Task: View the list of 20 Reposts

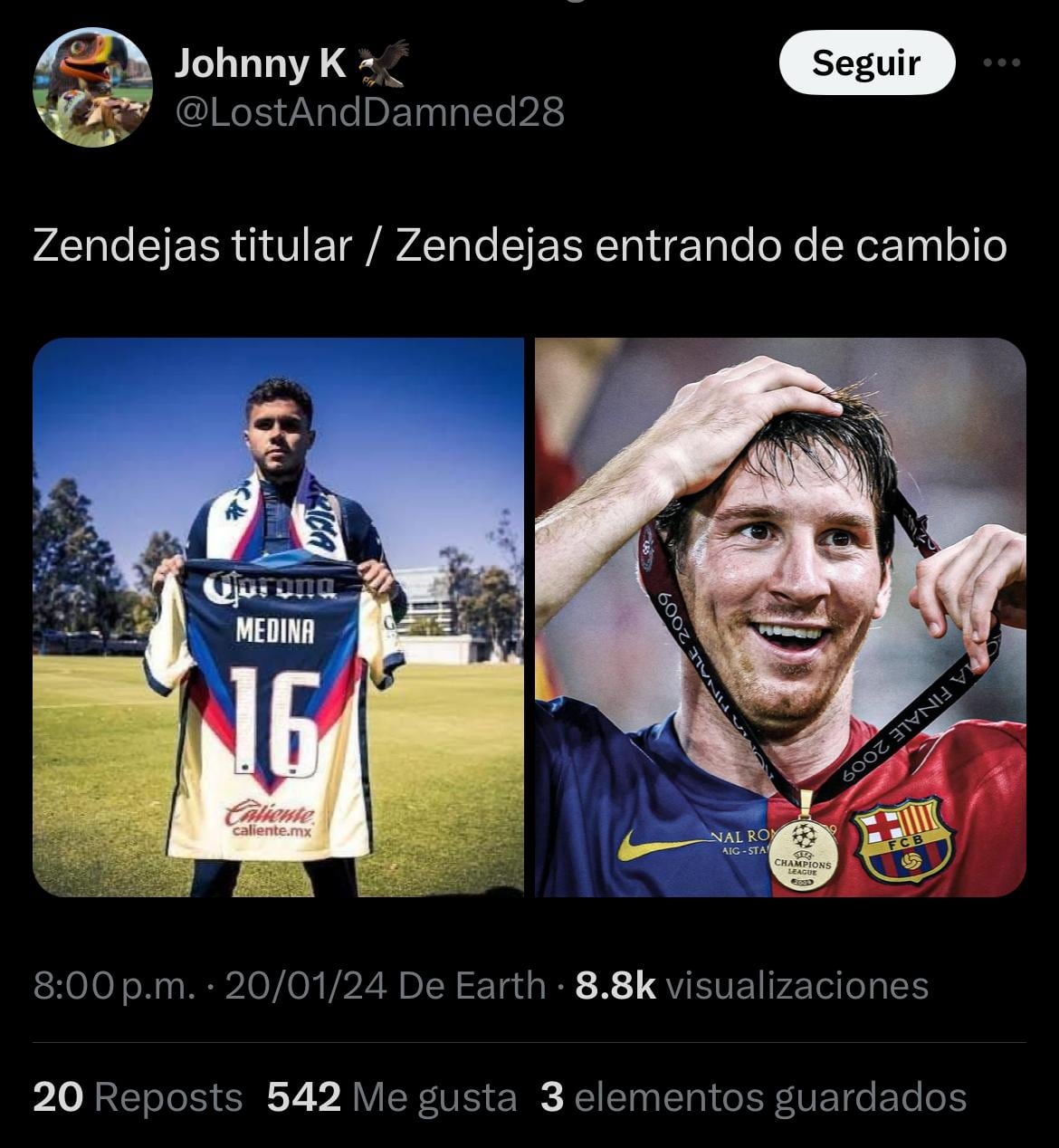Action: click(x=138, y=1097)
